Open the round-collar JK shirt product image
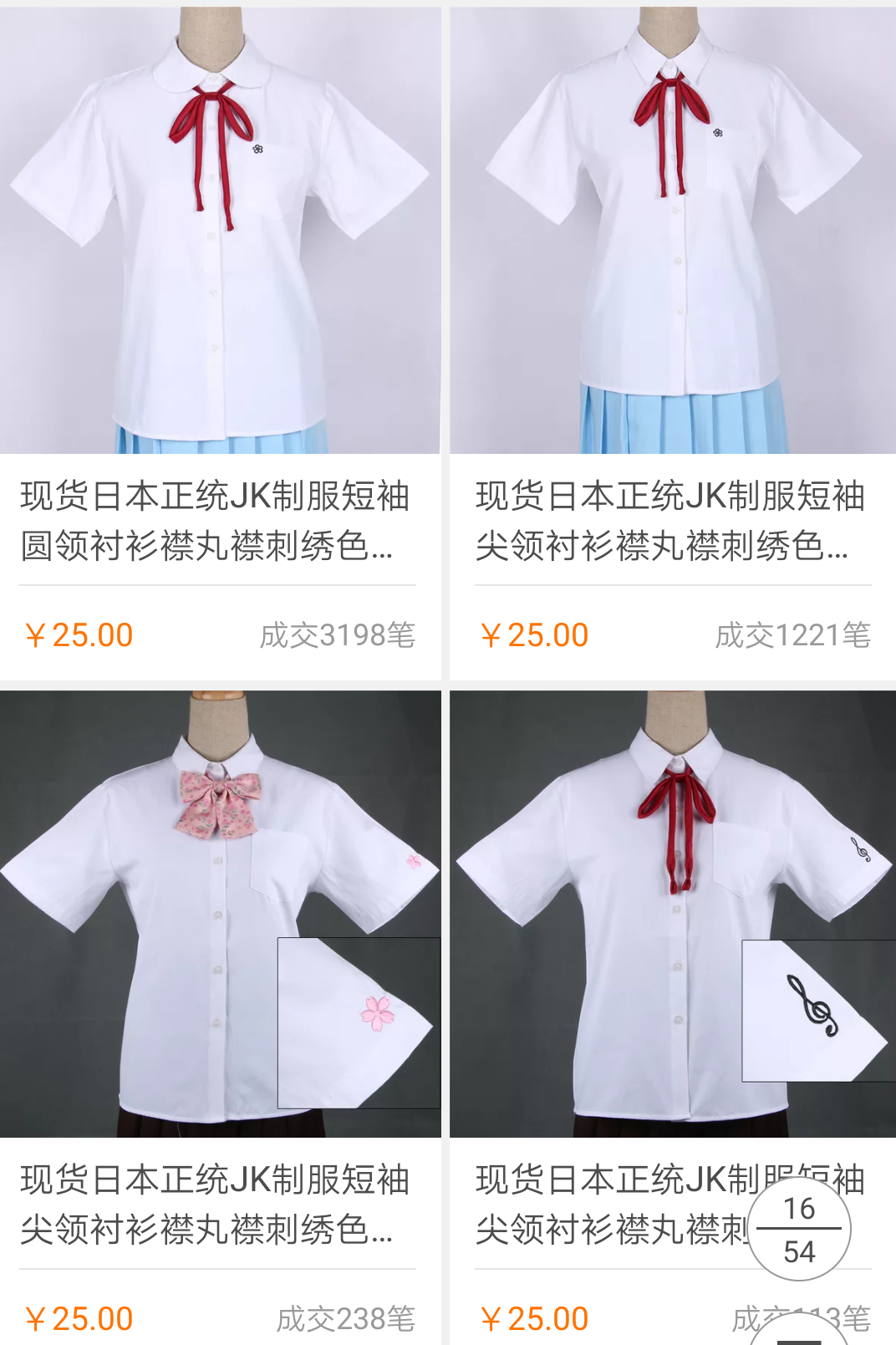896x1345 pixels. click(222, 226)
